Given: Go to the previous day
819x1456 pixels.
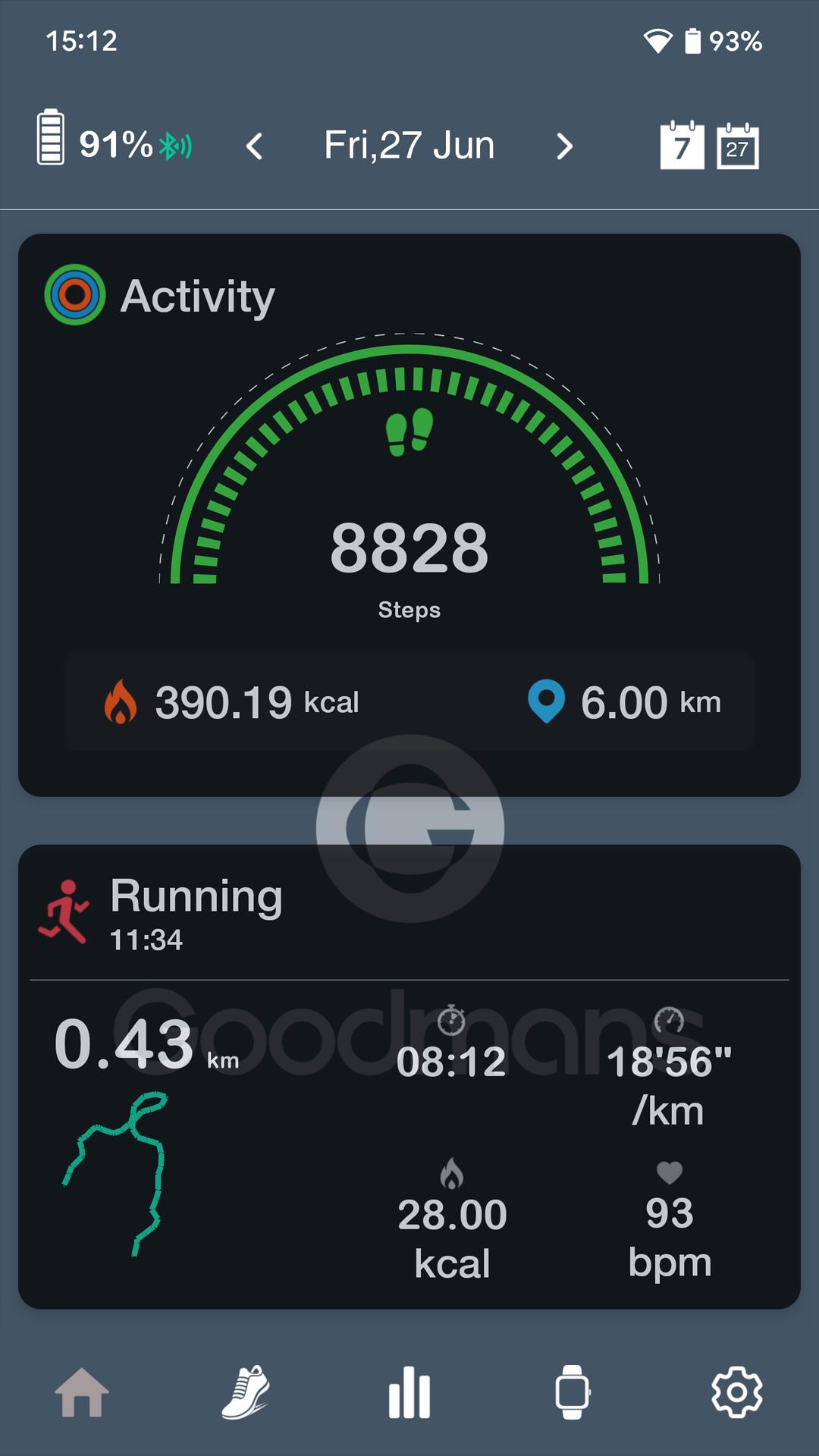Looking at the screenshot, I should click(255, 146).
